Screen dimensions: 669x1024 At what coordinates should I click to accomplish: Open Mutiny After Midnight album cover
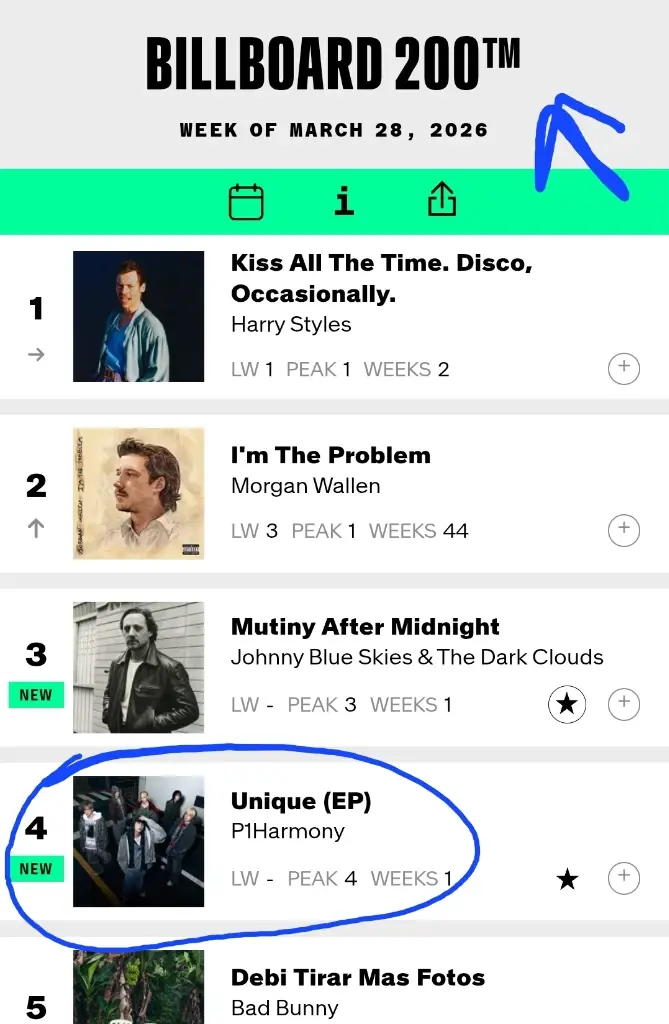pos(138,667)
